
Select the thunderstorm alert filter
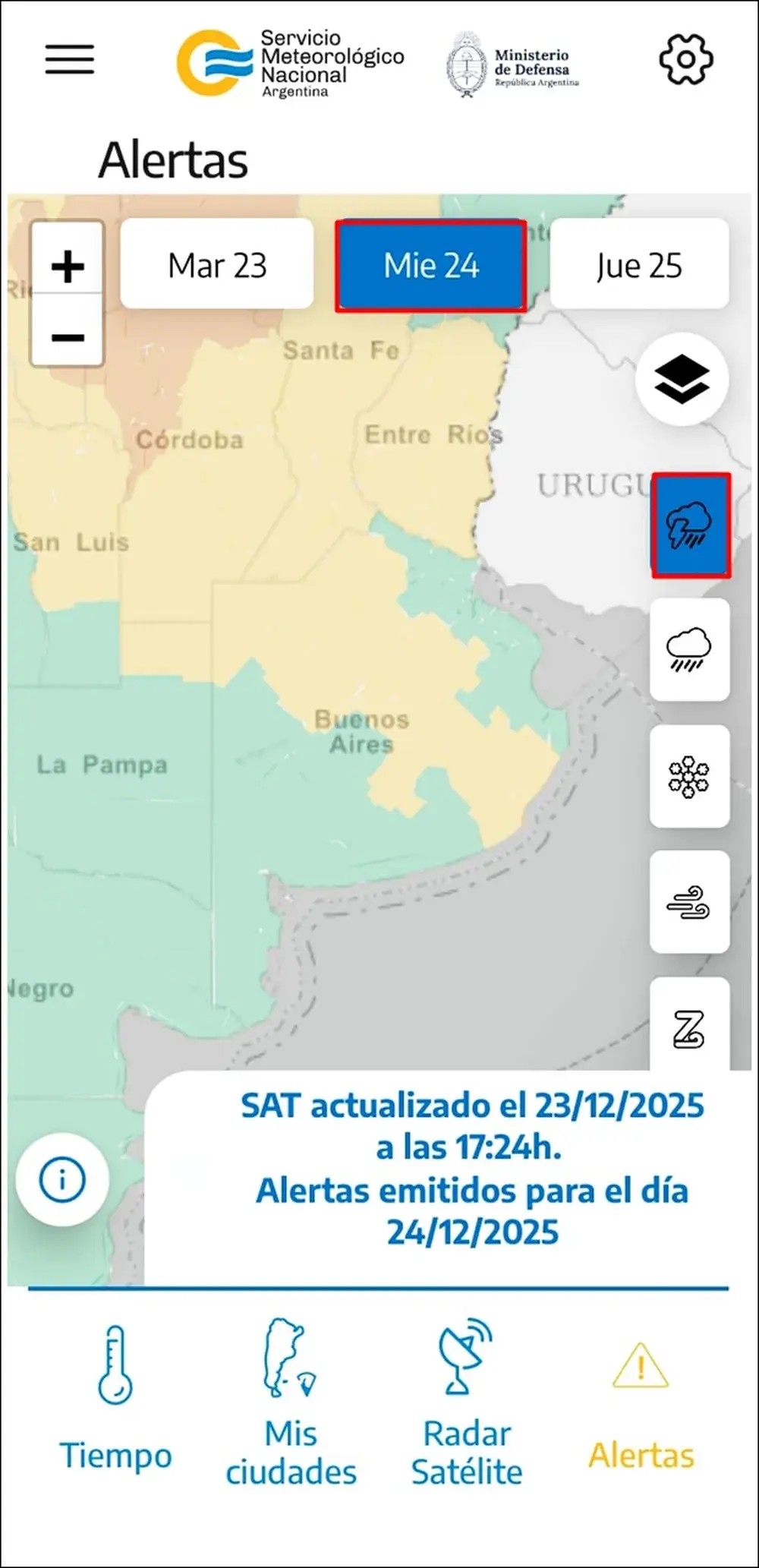tap(690, 525)
